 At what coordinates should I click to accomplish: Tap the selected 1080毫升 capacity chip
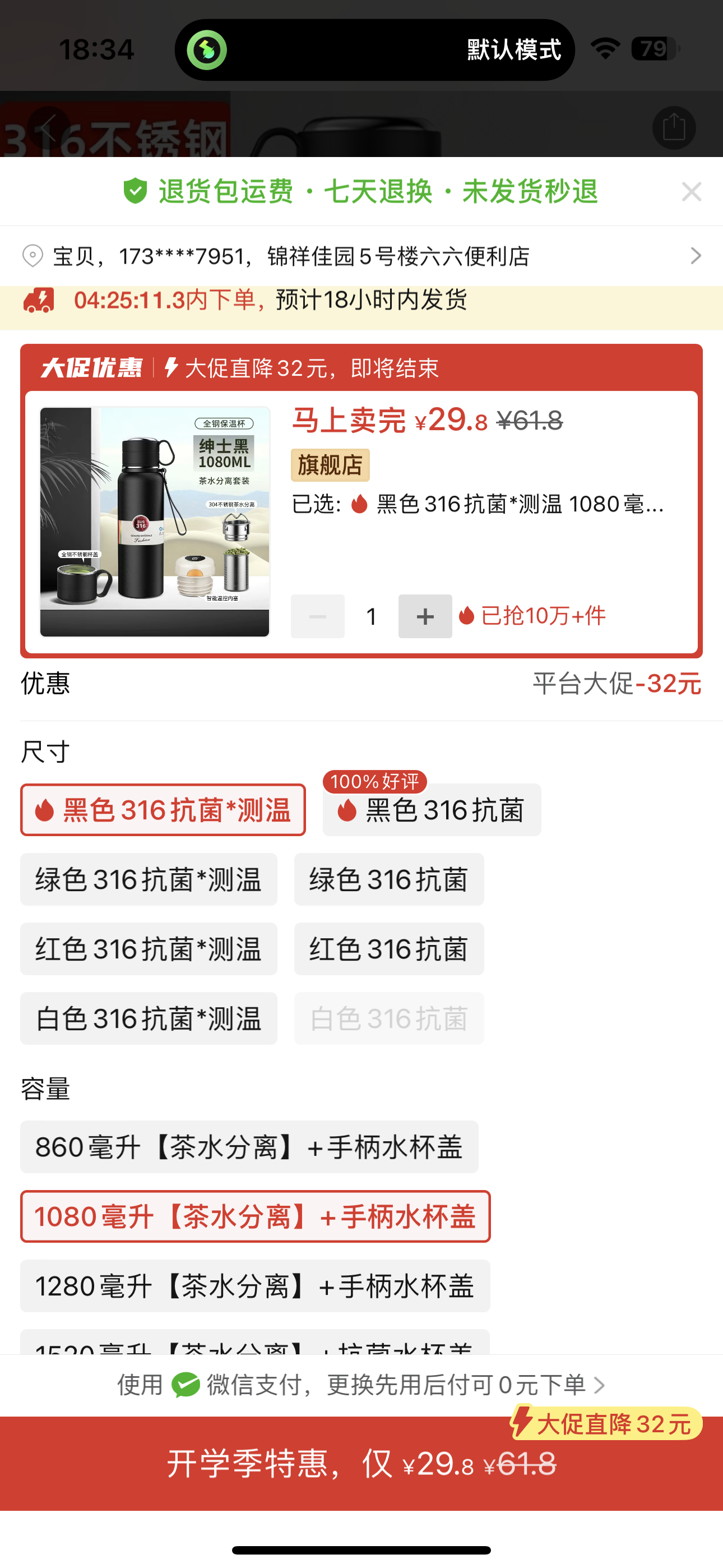click(255, 1216)
